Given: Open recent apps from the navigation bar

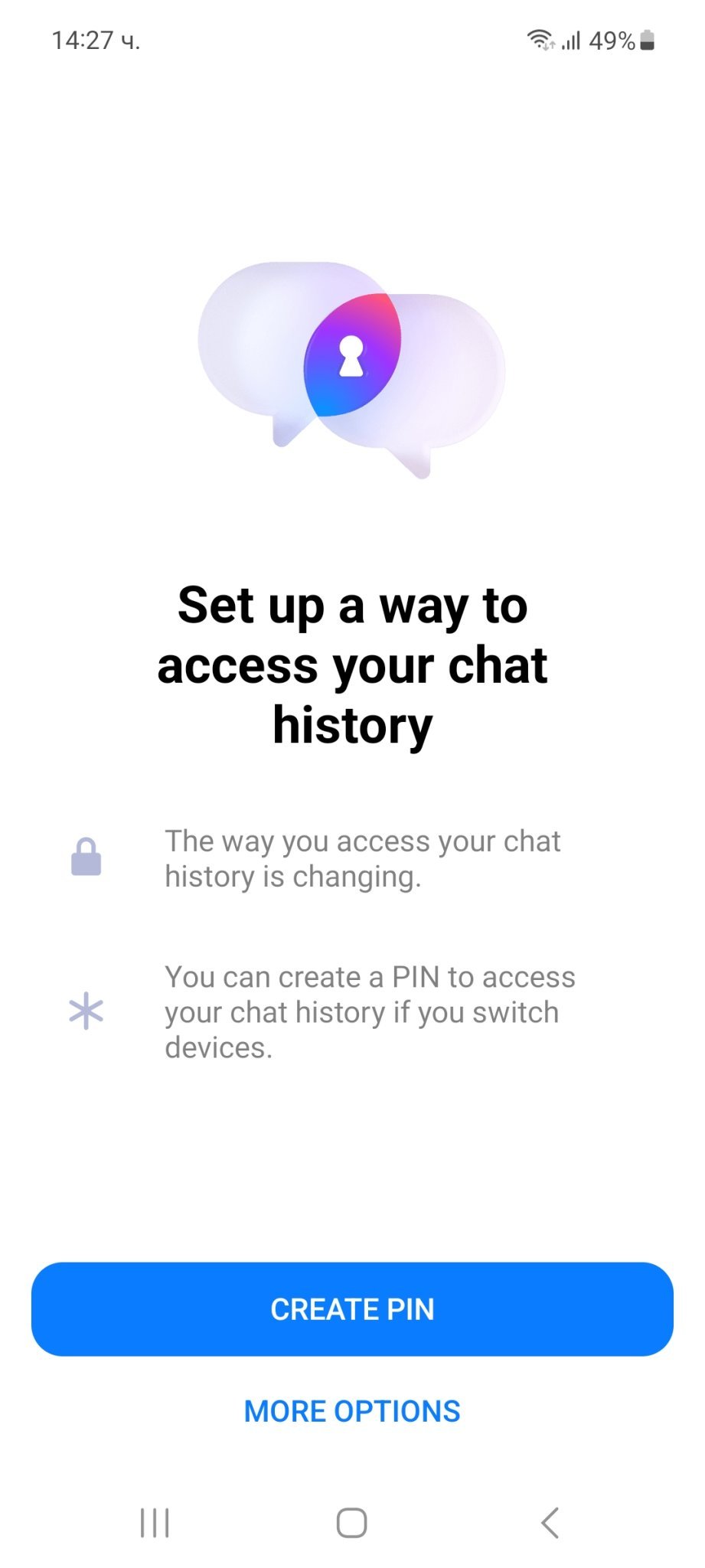Looking at the screenshot, I should 155,1523.
